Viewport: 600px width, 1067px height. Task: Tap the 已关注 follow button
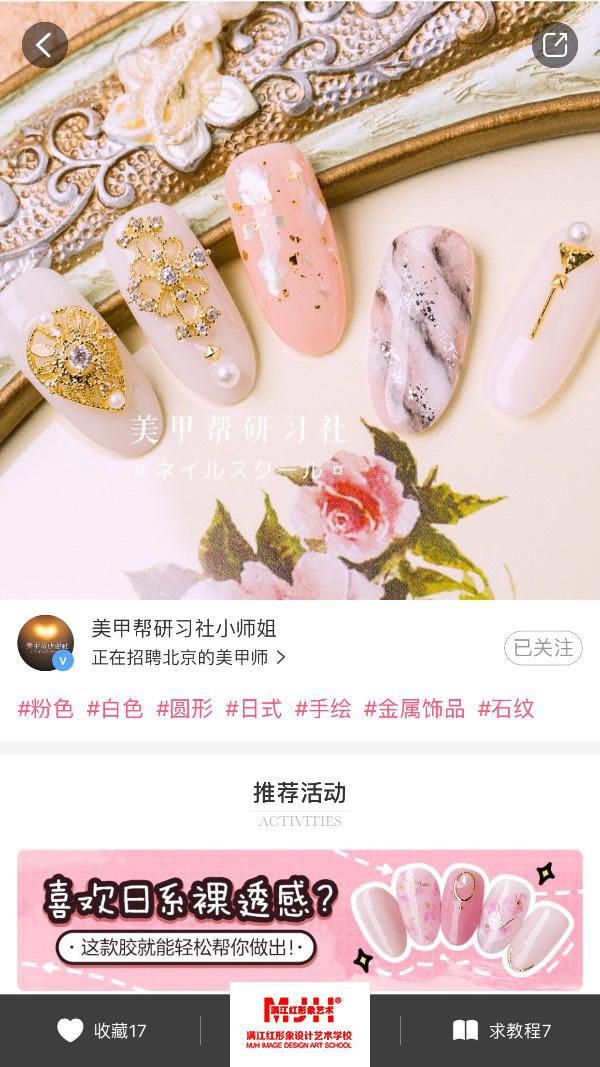[543, 648]
